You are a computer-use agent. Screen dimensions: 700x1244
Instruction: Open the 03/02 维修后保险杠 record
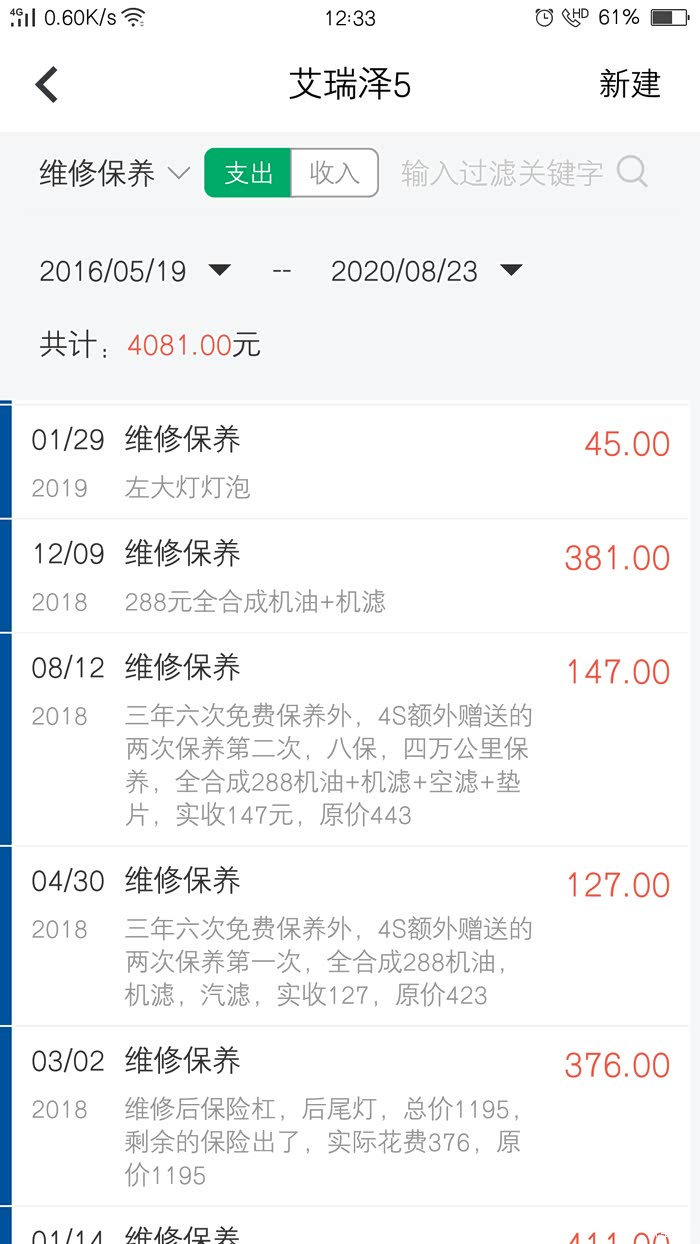point(350,1116)
